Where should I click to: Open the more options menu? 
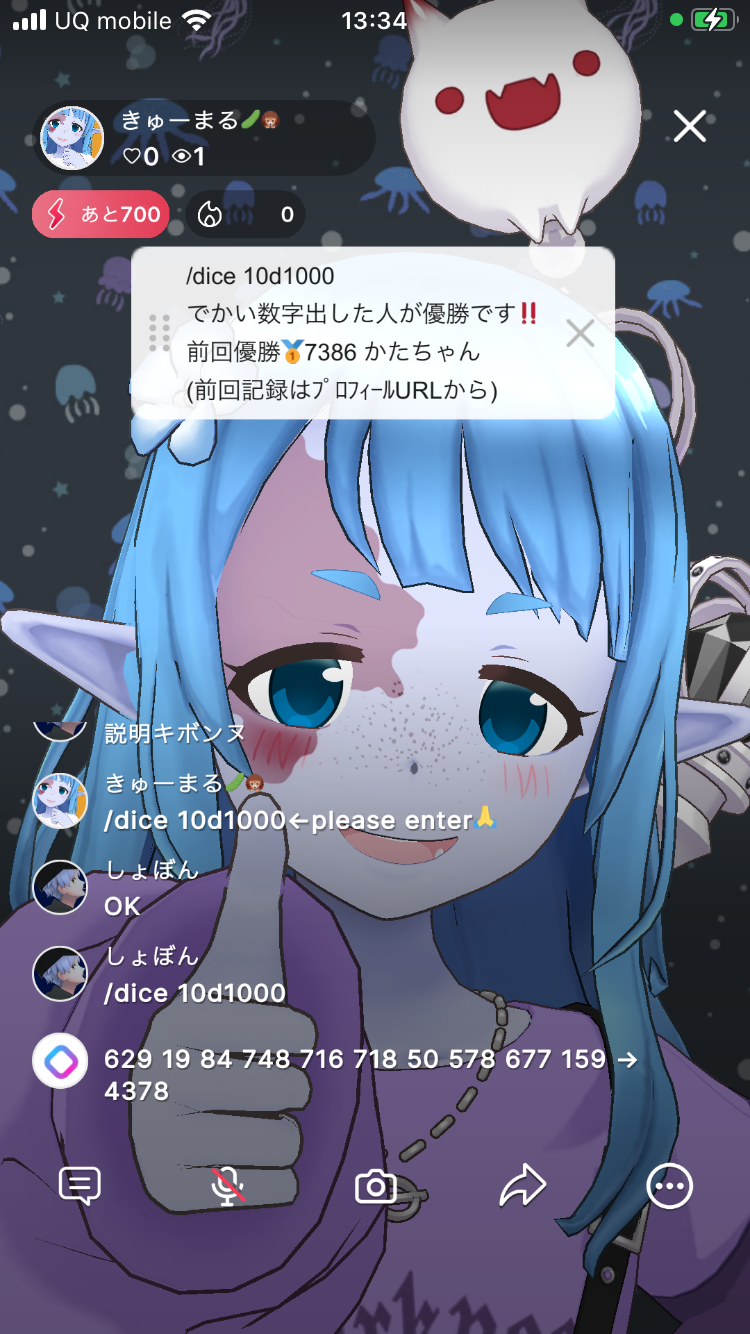click(x=669, y=1186)
